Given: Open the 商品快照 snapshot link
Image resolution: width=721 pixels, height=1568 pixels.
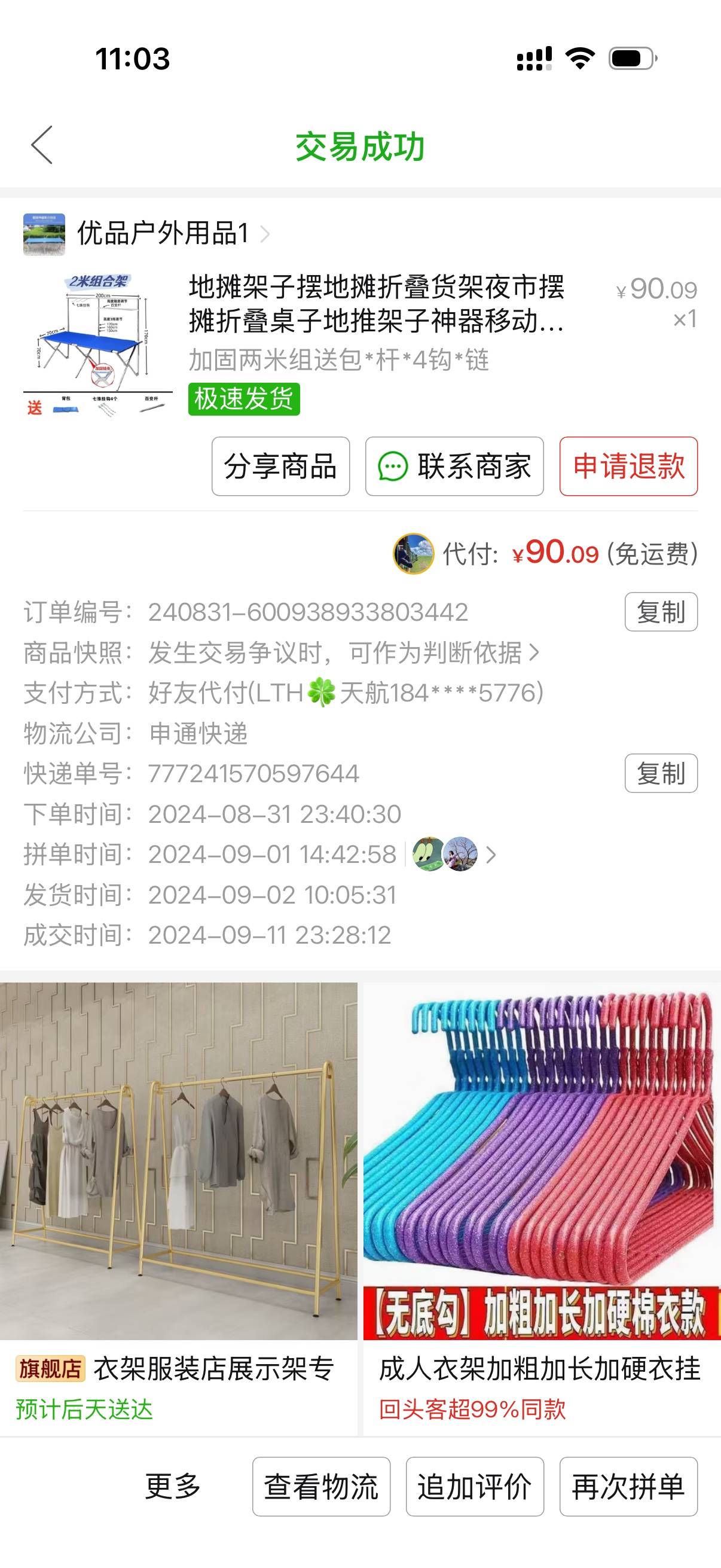Looking at the screenshot, I should point(343,652).
